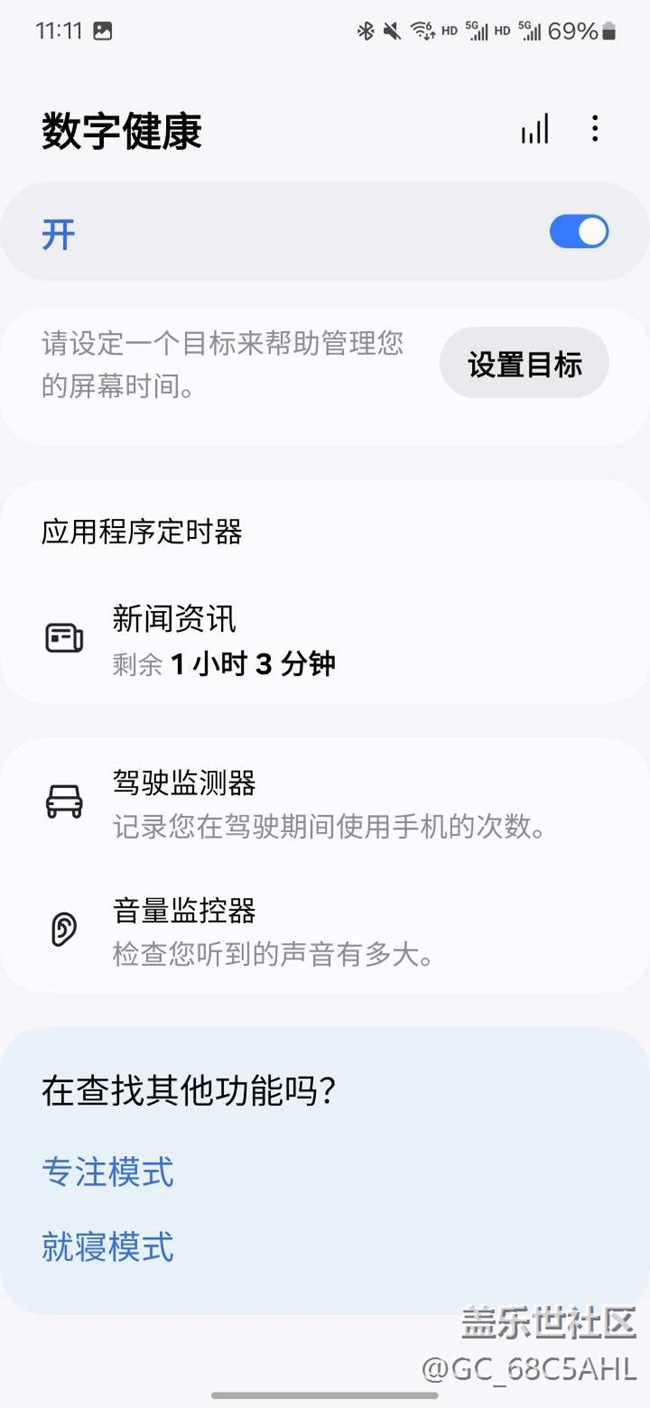650x1408 pixels.
Task: Open the 新闻资讯 app timer
Action: pyautogui.click(x=325, y=638)
